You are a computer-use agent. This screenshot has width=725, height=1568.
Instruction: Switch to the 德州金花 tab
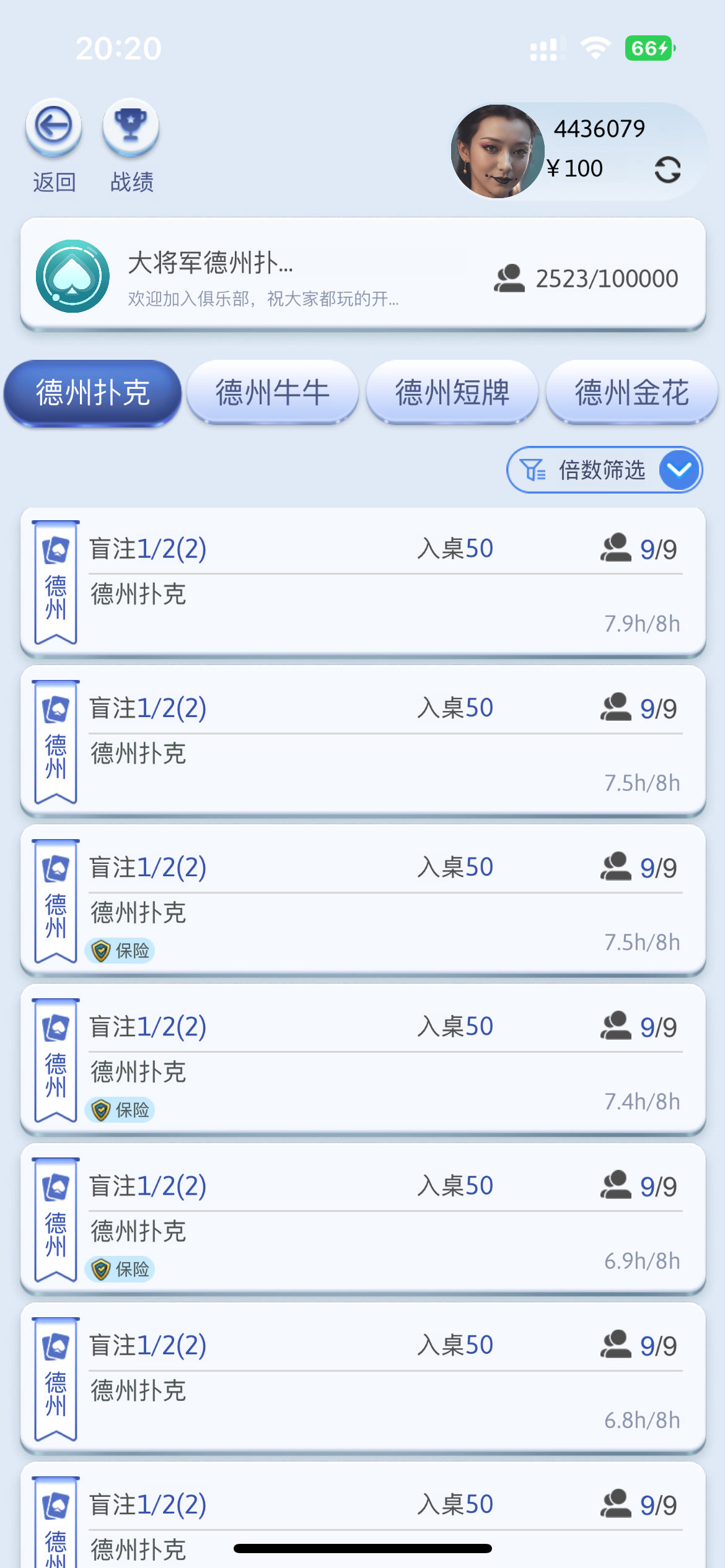pos(632,393)
